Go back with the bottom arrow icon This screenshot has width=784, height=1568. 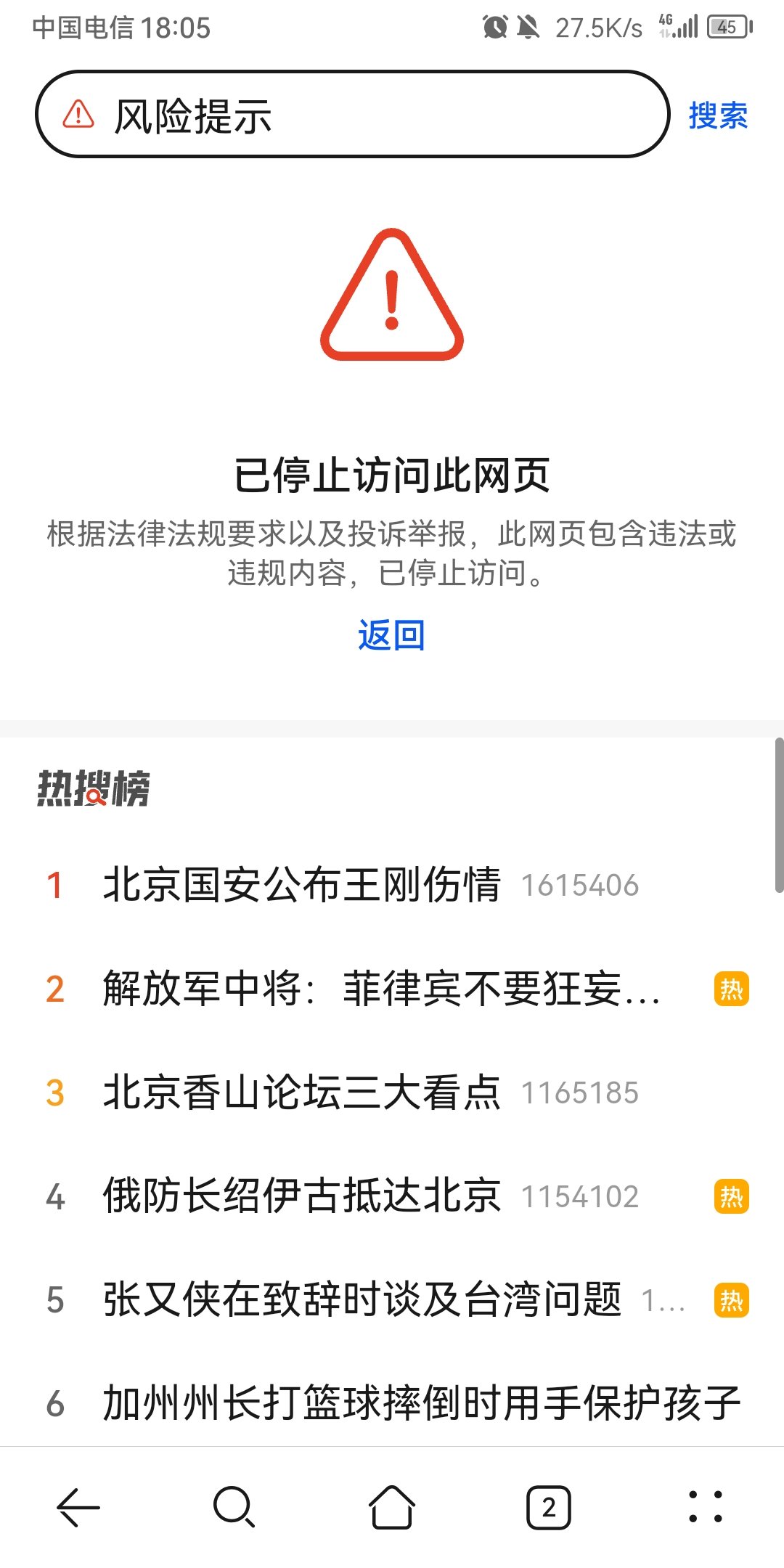coord(78,1507)
